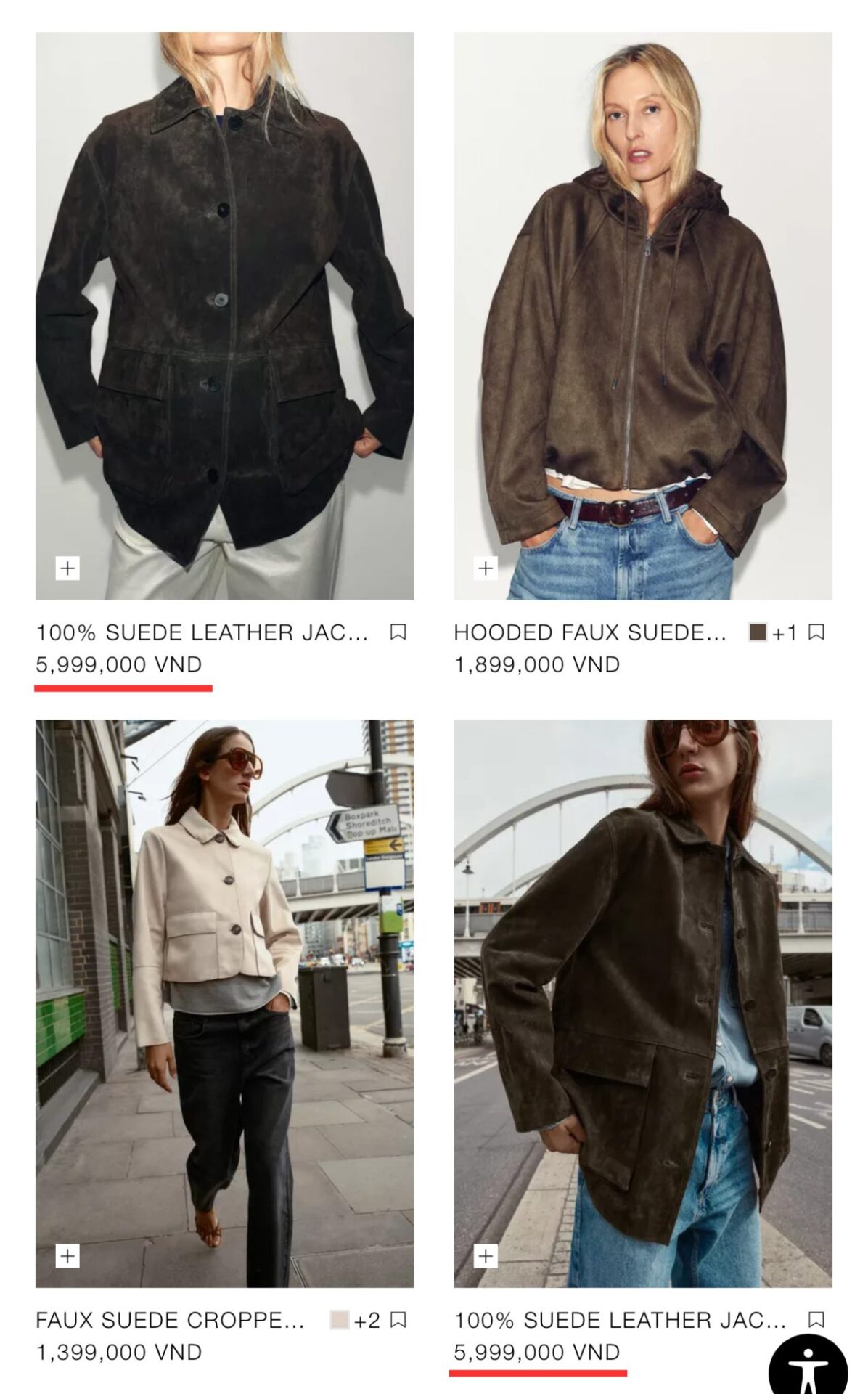Open suede leather jacket shown on white studio background
The image size is (868, 1394).
(224, 316)
